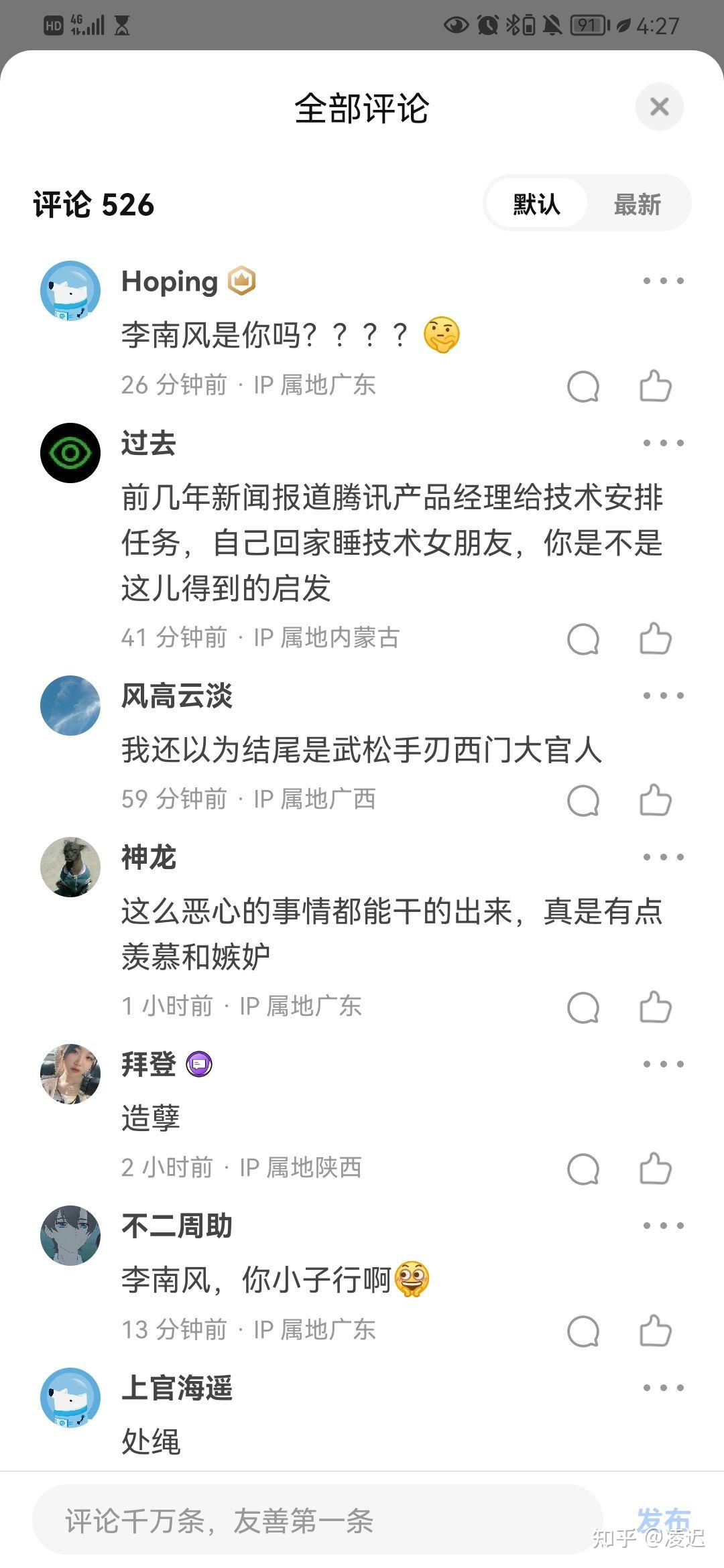This screenshot has width=724, height=1568.
Task: Reply to Hoping's comment
Action: point(583,386)
